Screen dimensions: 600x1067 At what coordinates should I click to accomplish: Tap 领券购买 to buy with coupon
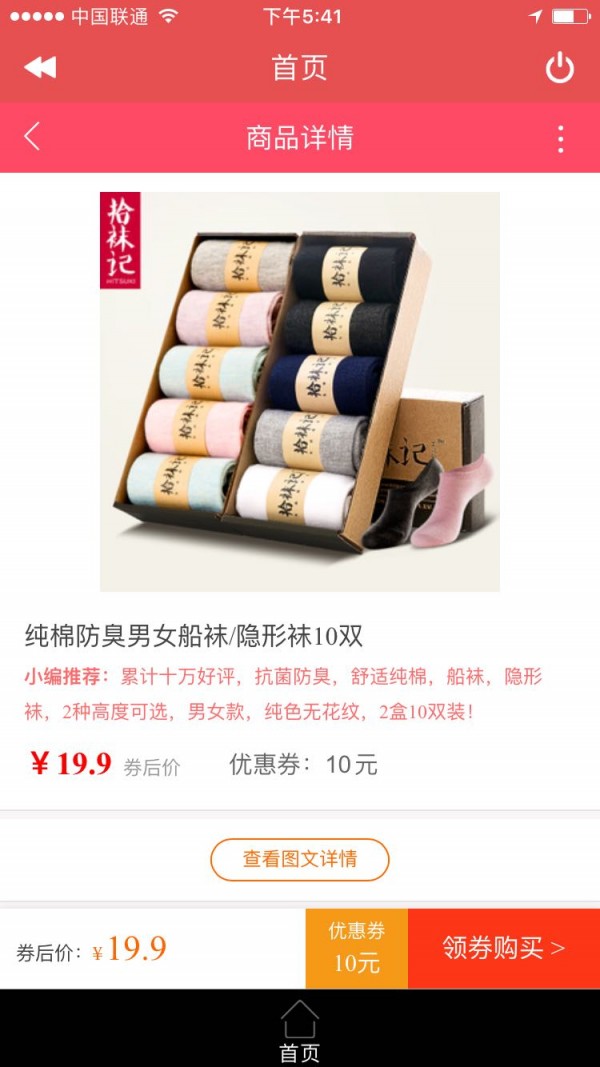click(503, 948)
